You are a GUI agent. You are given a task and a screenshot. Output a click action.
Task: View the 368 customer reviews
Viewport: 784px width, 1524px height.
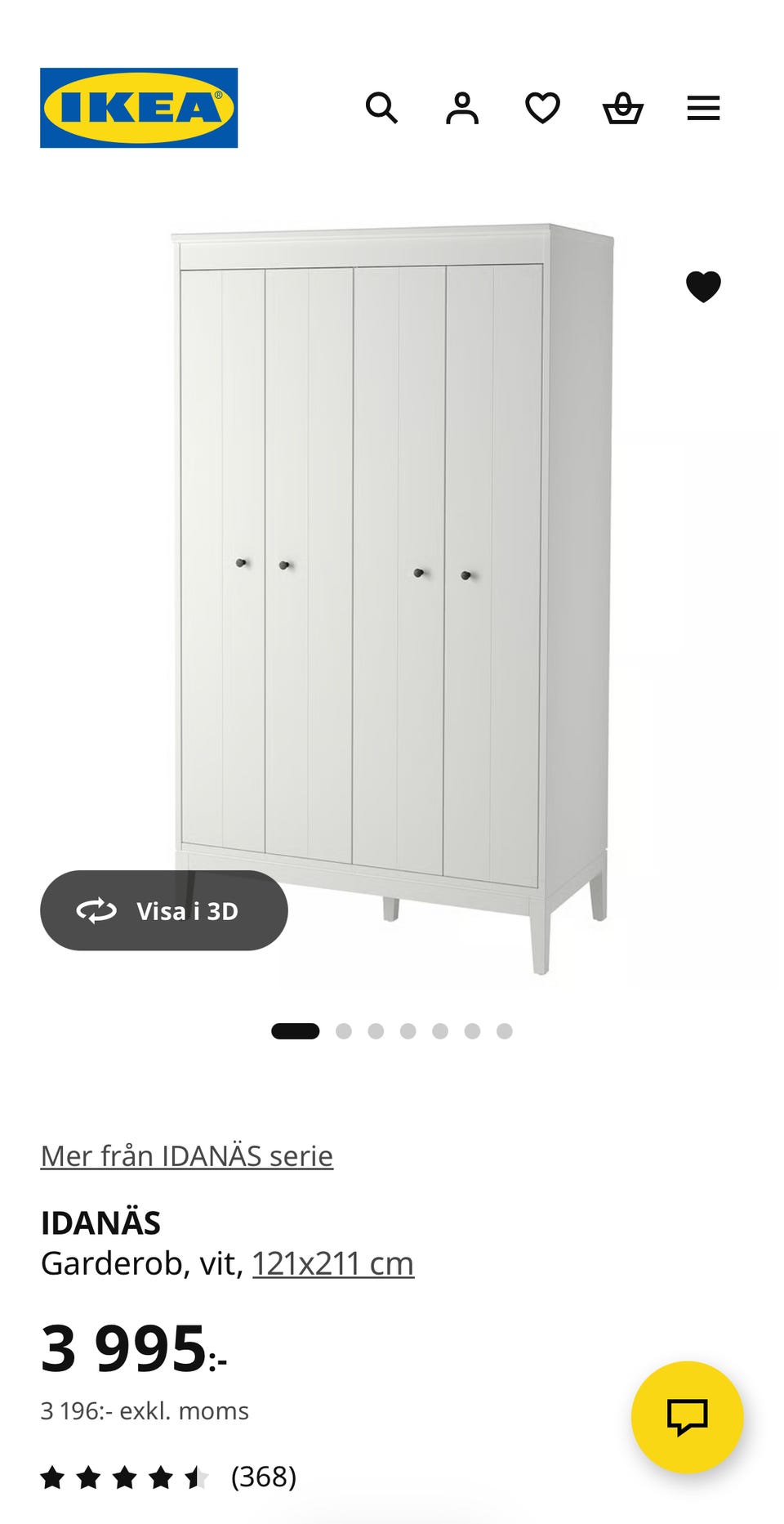click(x=264, y=1477)
